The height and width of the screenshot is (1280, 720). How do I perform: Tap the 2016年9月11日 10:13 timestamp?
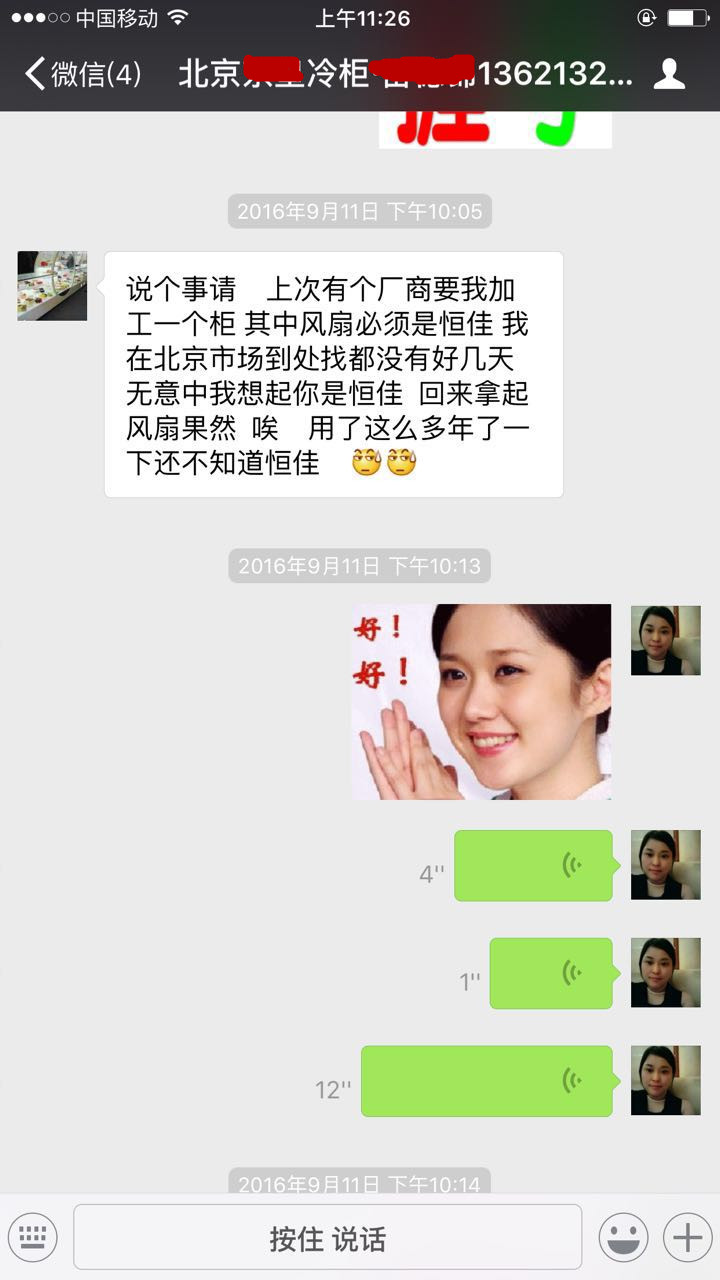point(359,566)
